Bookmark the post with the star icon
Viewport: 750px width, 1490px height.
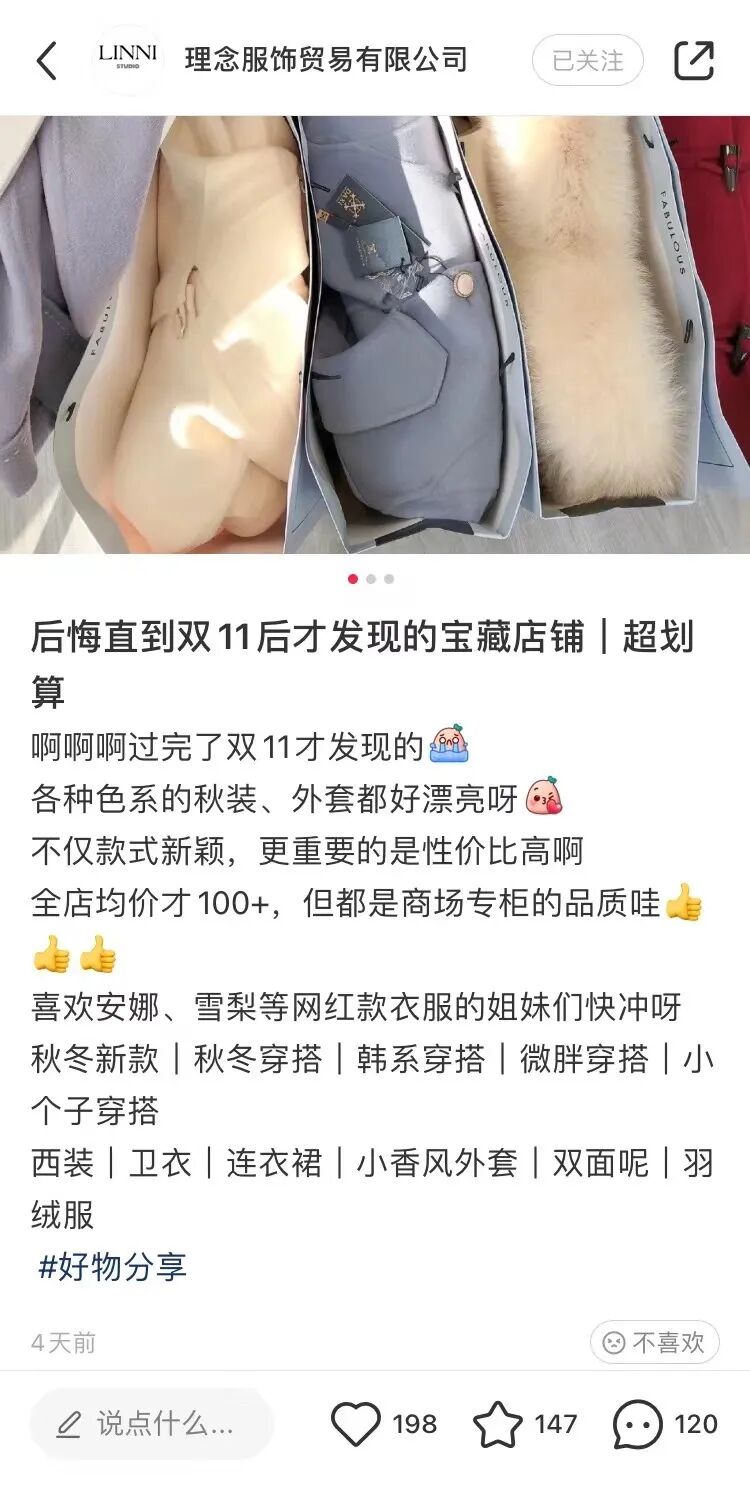pyautogui.click(x=497, y=1424)
